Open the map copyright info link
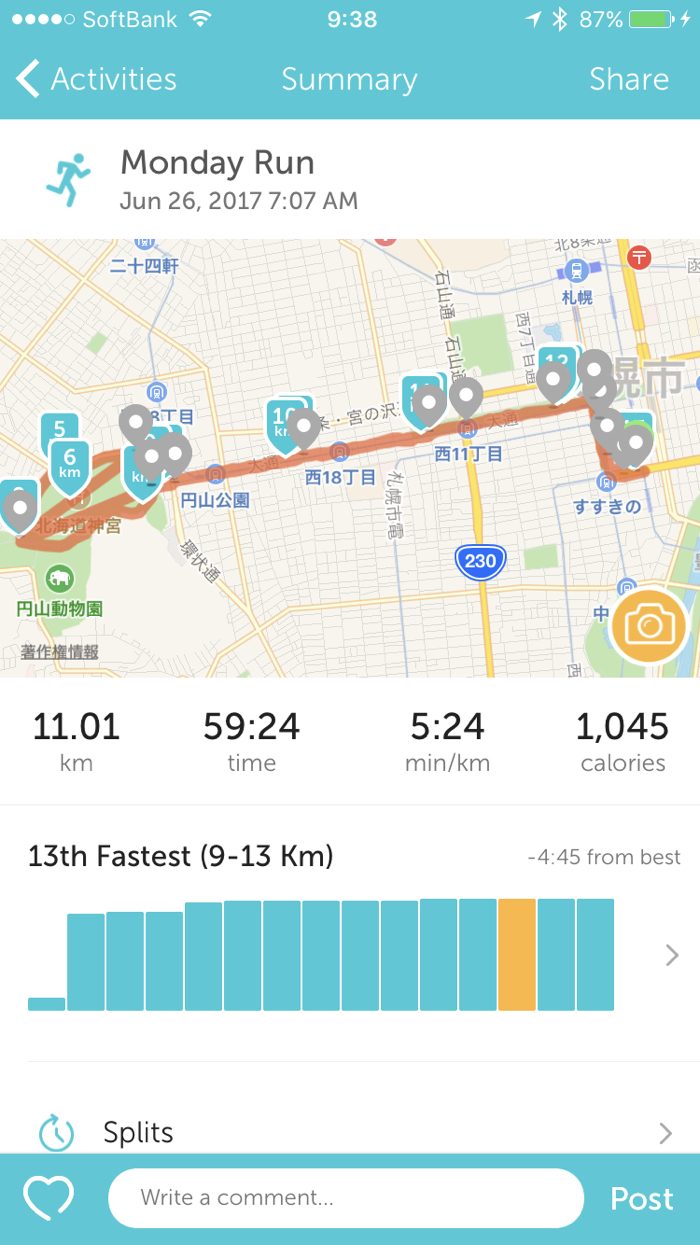The height and width of the screenshot is (1245, 700). click(60, 652)
